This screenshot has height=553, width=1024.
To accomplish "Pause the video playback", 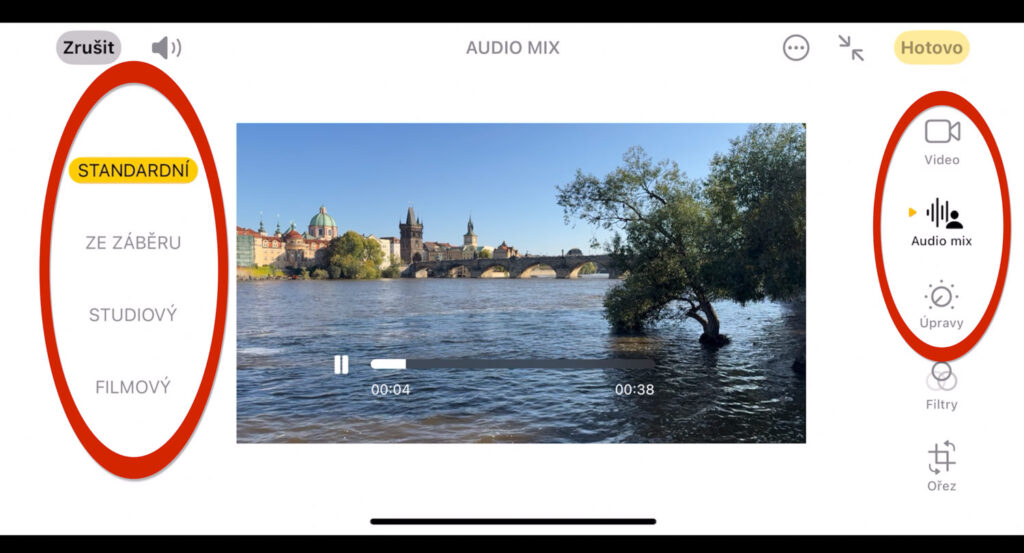I will [x=341, y=365].
